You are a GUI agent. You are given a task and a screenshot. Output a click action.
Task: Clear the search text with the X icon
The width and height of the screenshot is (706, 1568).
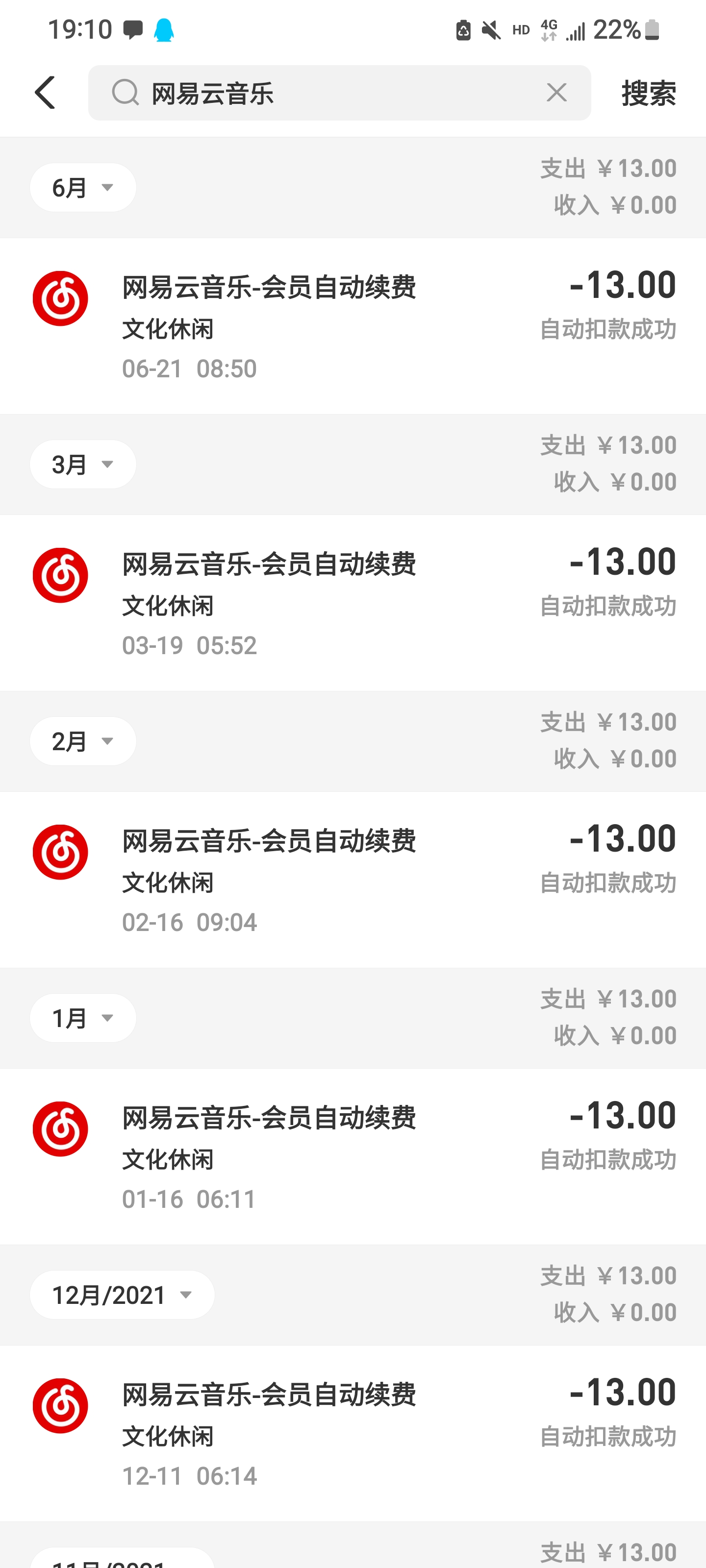tap(556, 93)
